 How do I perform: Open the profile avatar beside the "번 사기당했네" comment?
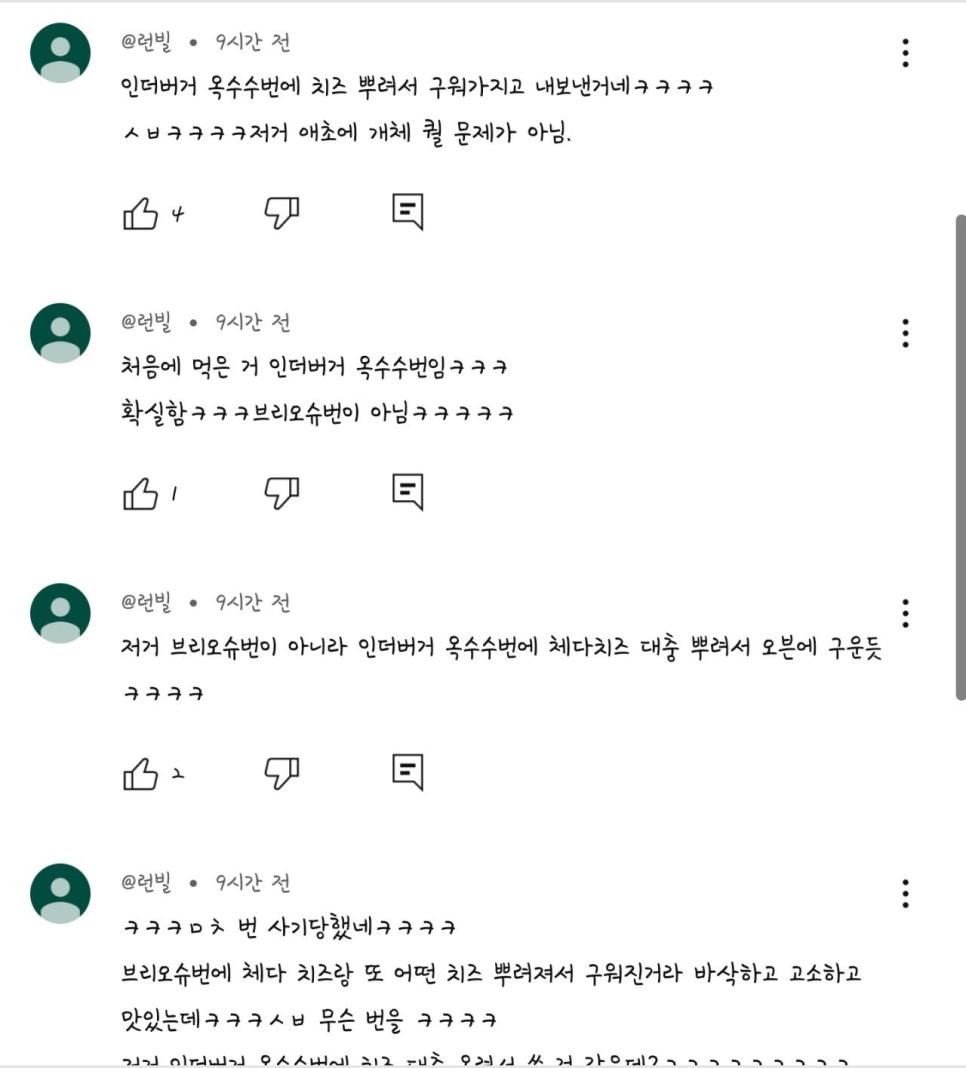coord(60,892)
